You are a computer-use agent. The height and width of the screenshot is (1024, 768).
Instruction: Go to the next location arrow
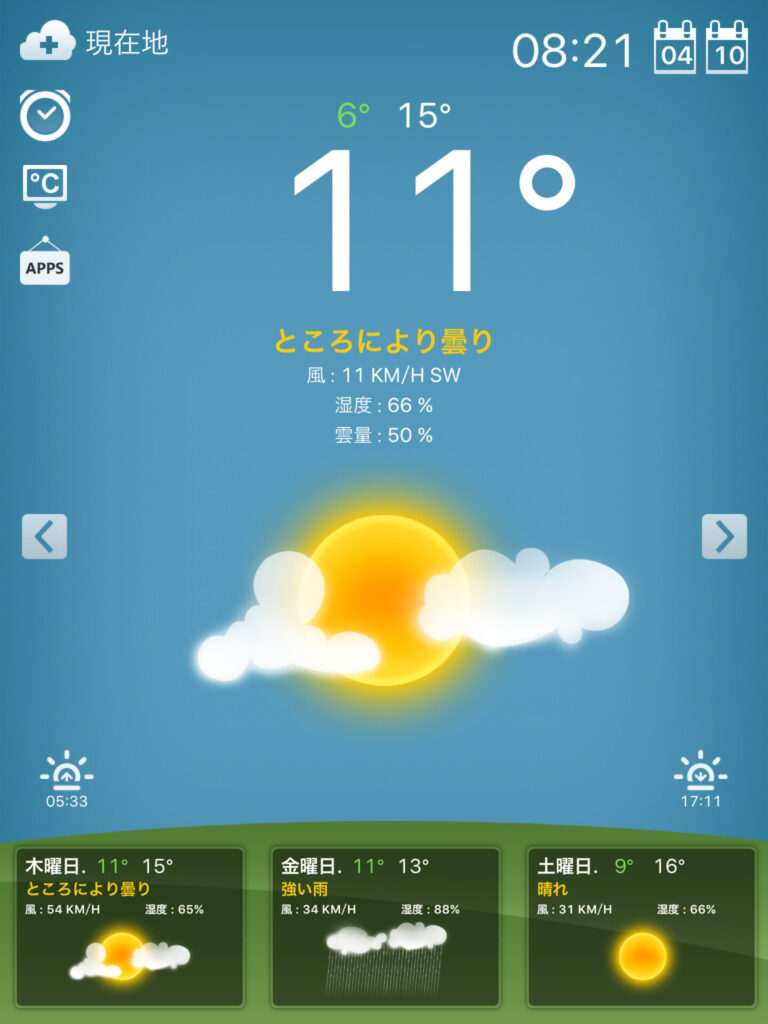(724, 536)
